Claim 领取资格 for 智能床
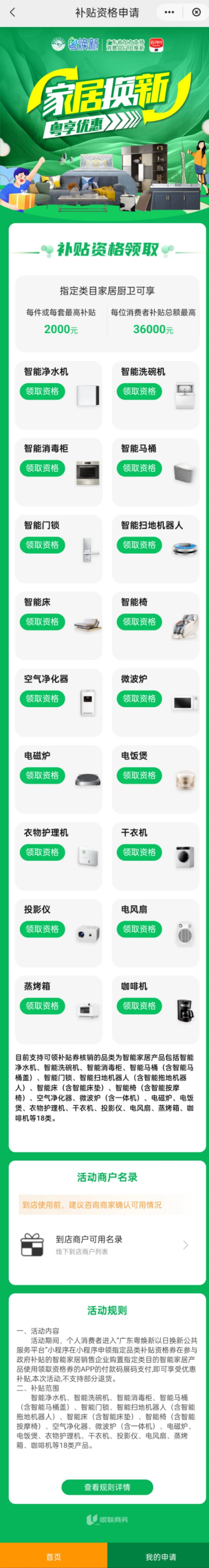Viewport: 209px width, 1568px height. (x=42, y=622)
